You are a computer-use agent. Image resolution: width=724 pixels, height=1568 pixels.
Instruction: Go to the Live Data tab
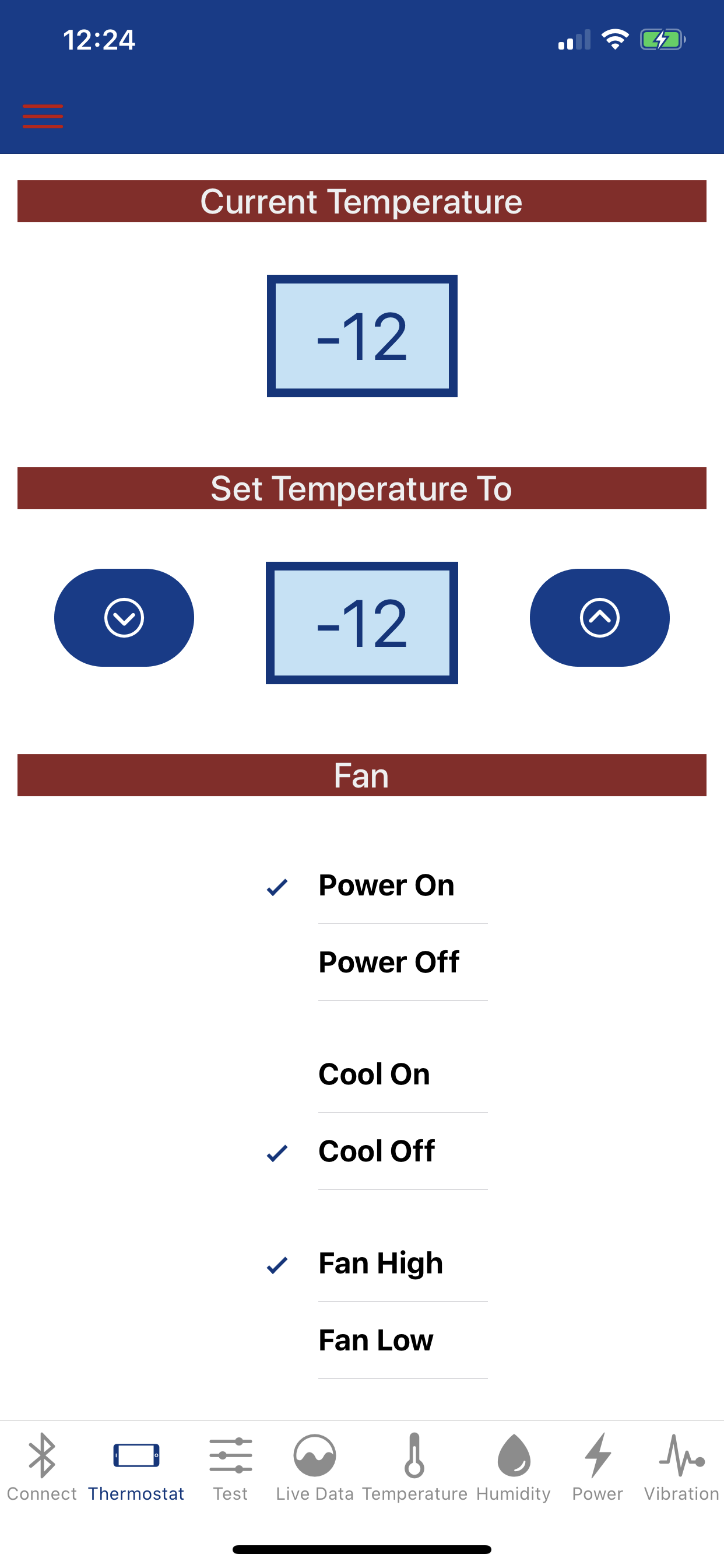tap(315, 1467)
